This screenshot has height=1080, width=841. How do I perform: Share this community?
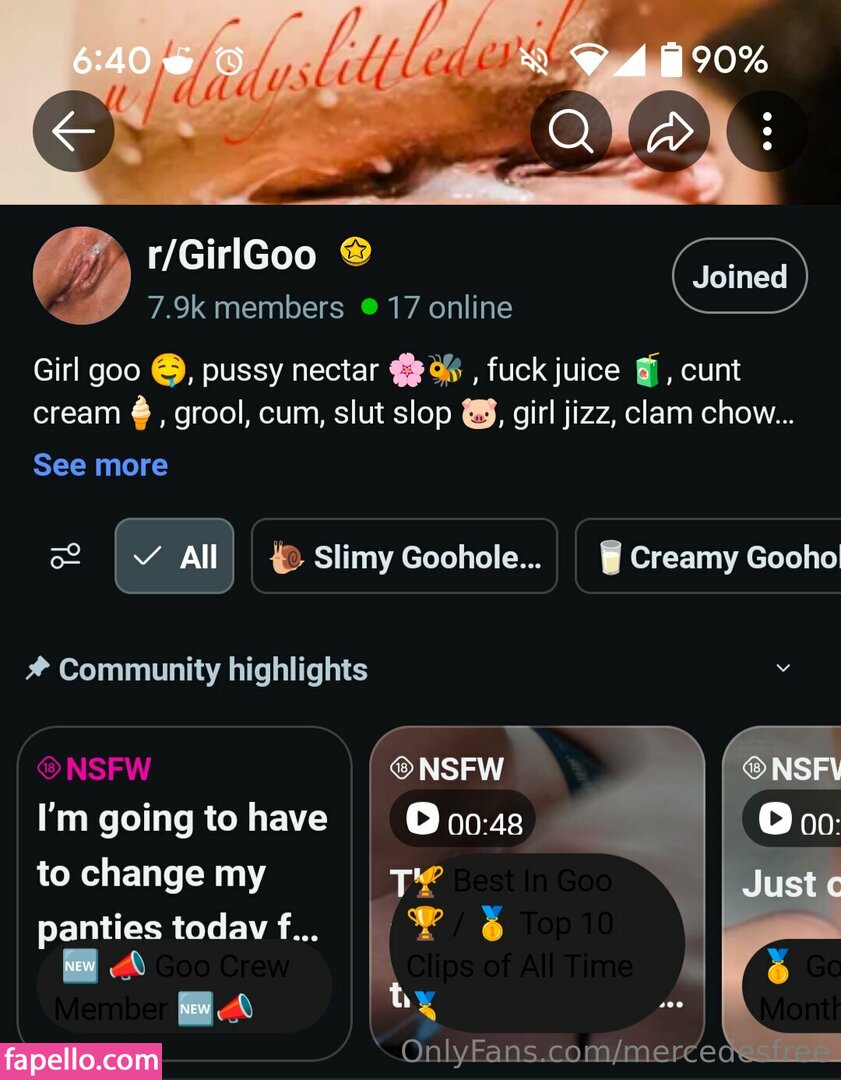(x=669, y=131)
